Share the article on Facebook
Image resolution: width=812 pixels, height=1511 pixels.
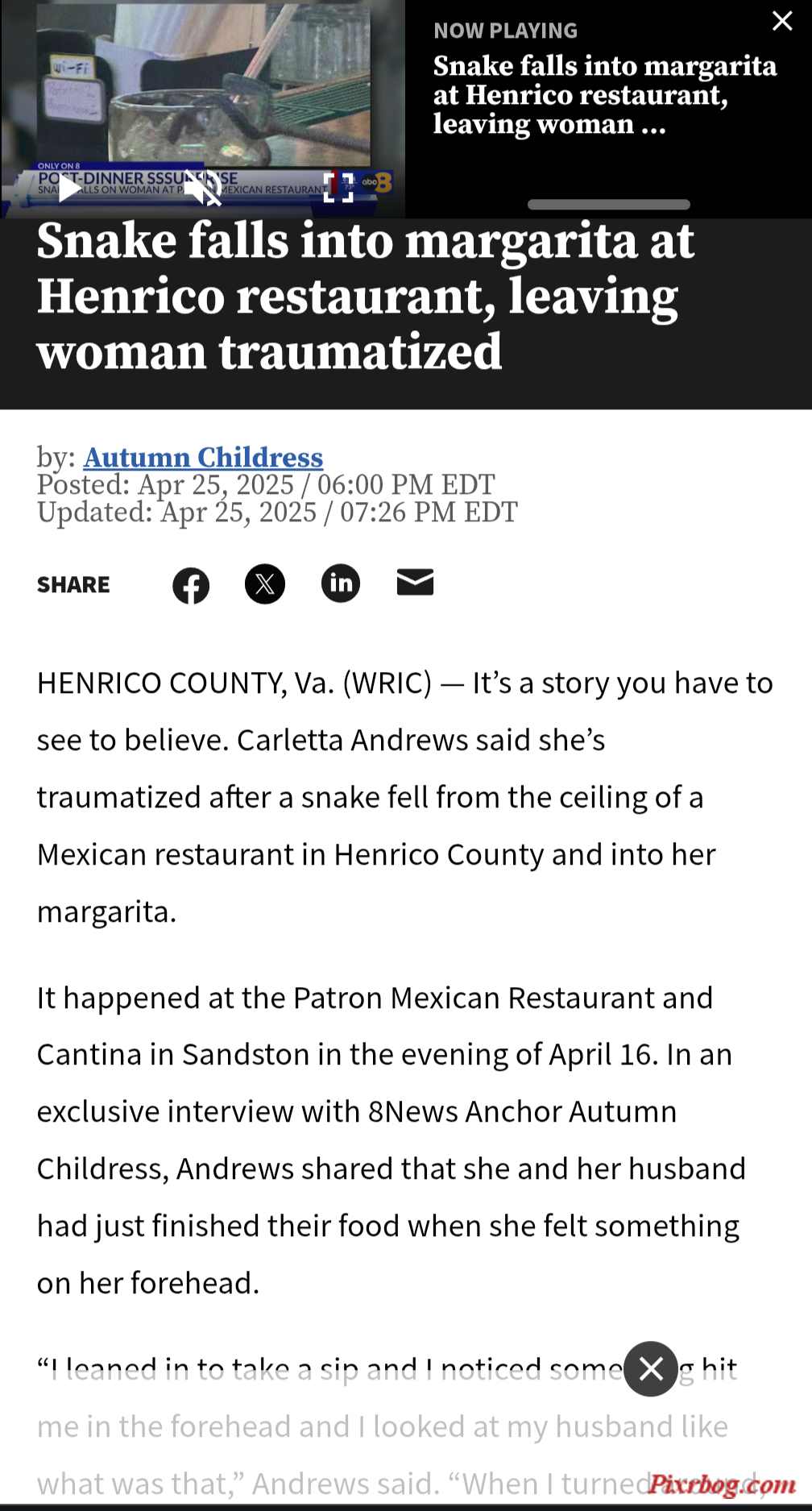(191, 585)
